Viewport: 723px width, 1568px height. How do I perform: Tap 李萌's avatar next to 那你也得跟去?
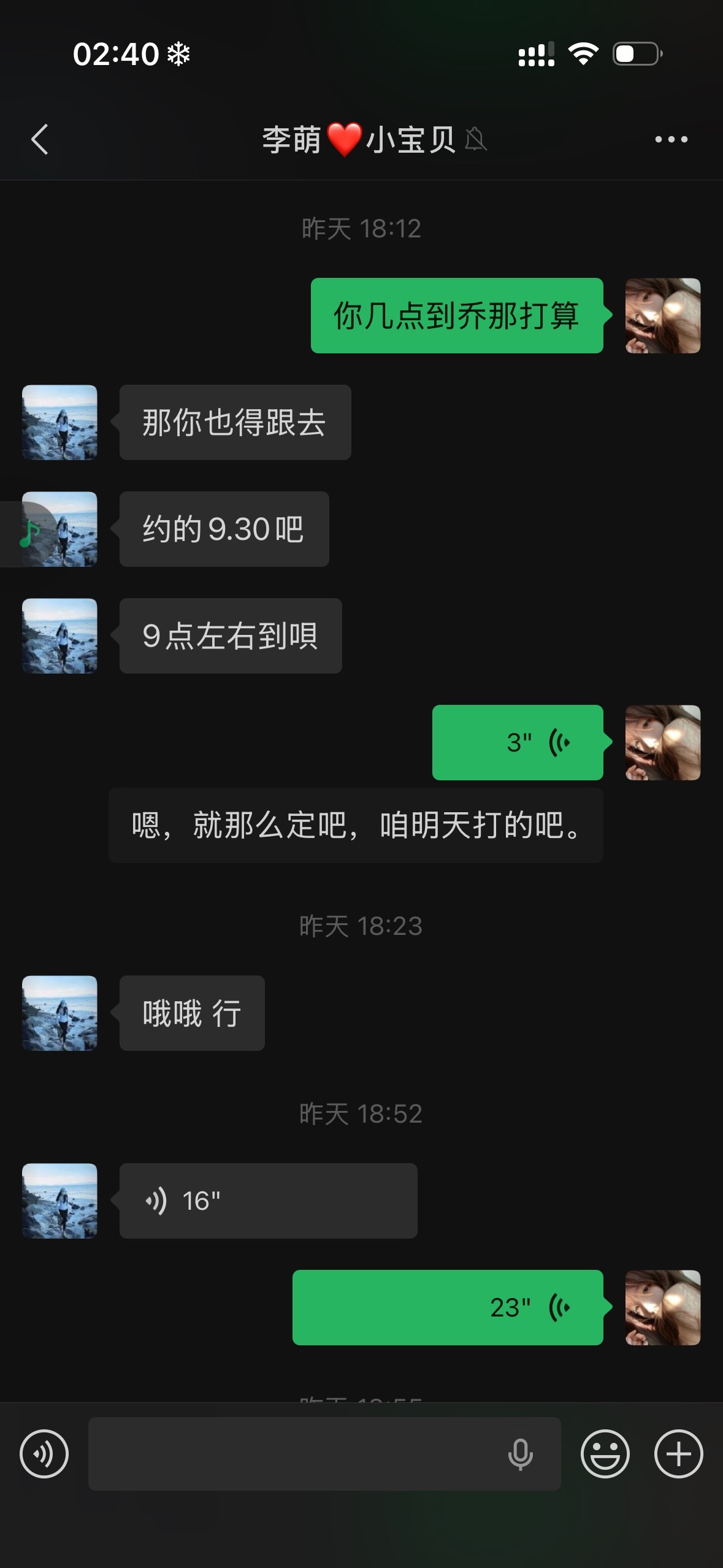pos(59,421)
